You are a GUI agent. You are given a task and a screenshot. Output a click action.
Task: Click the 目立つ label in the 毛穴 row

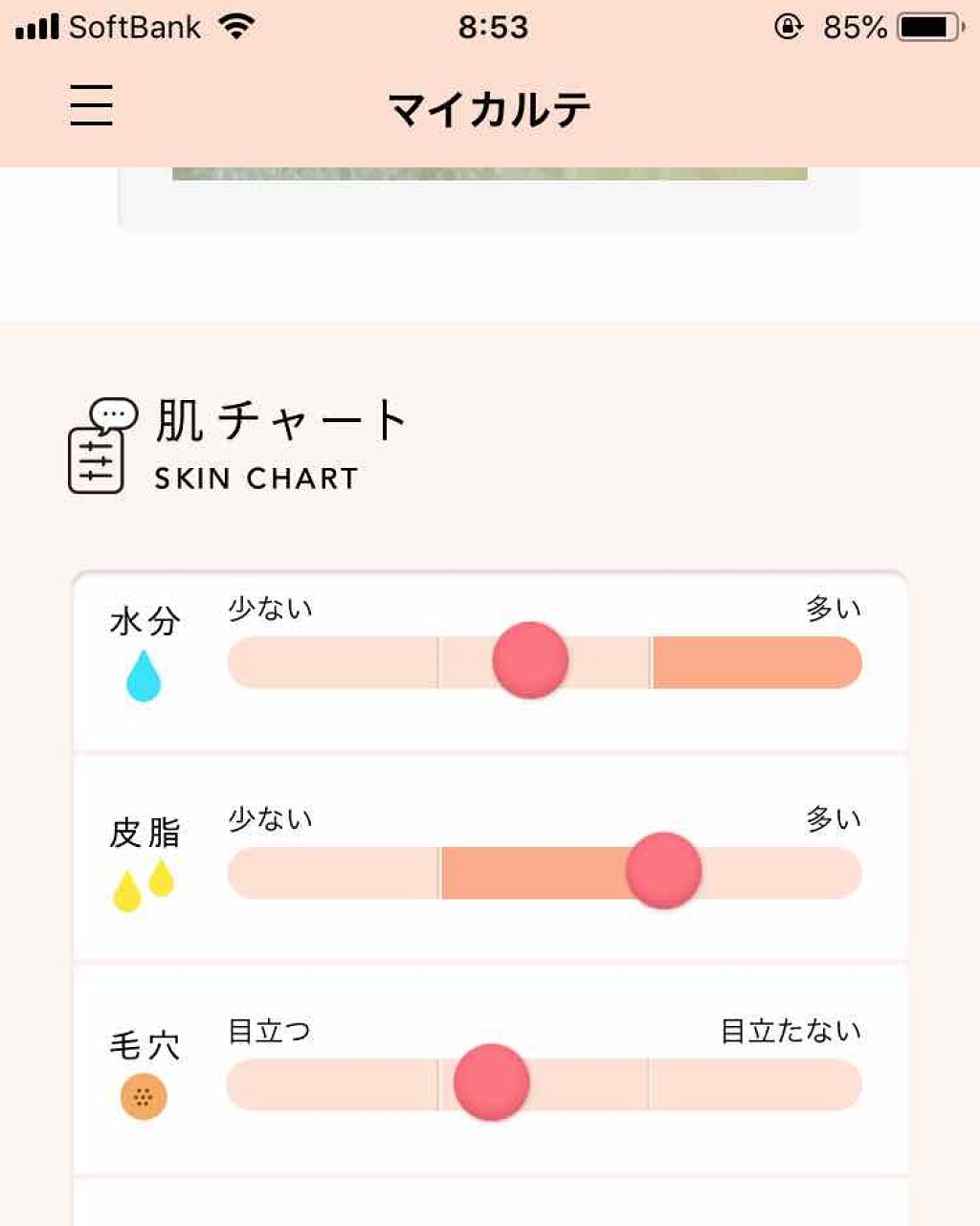(269, 1032)
